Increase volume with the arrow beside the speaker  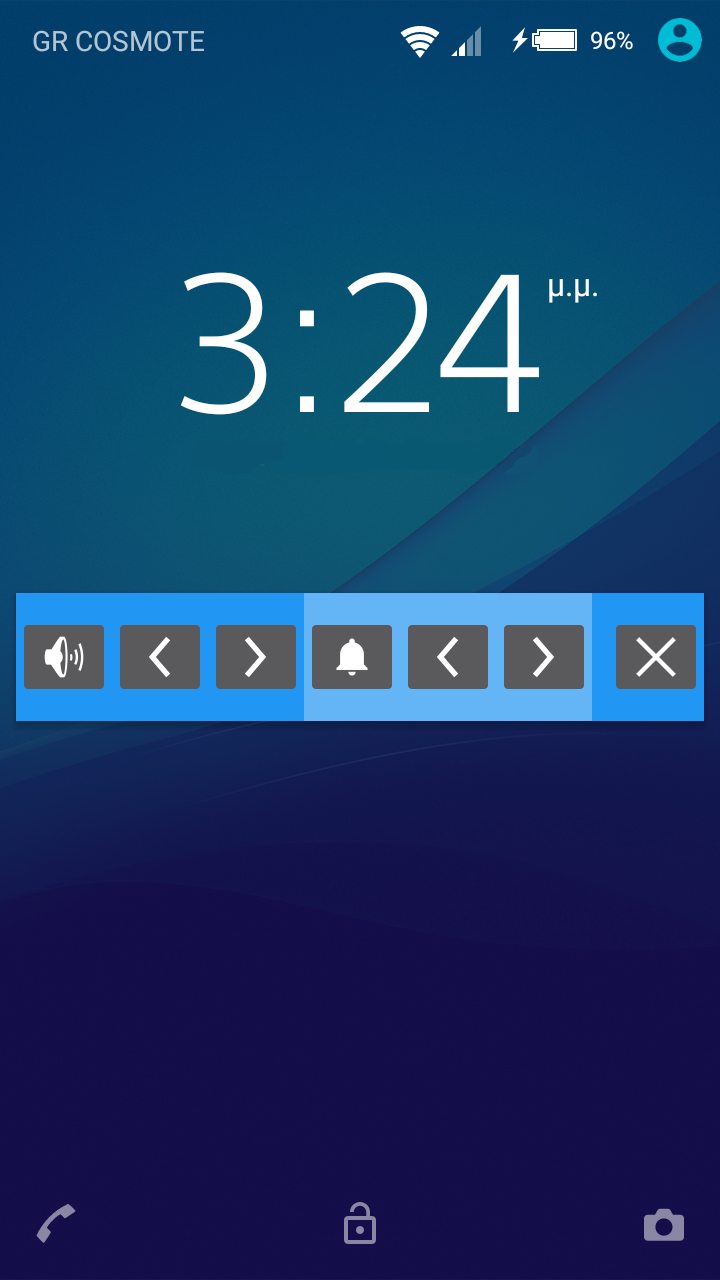(256, 657)
